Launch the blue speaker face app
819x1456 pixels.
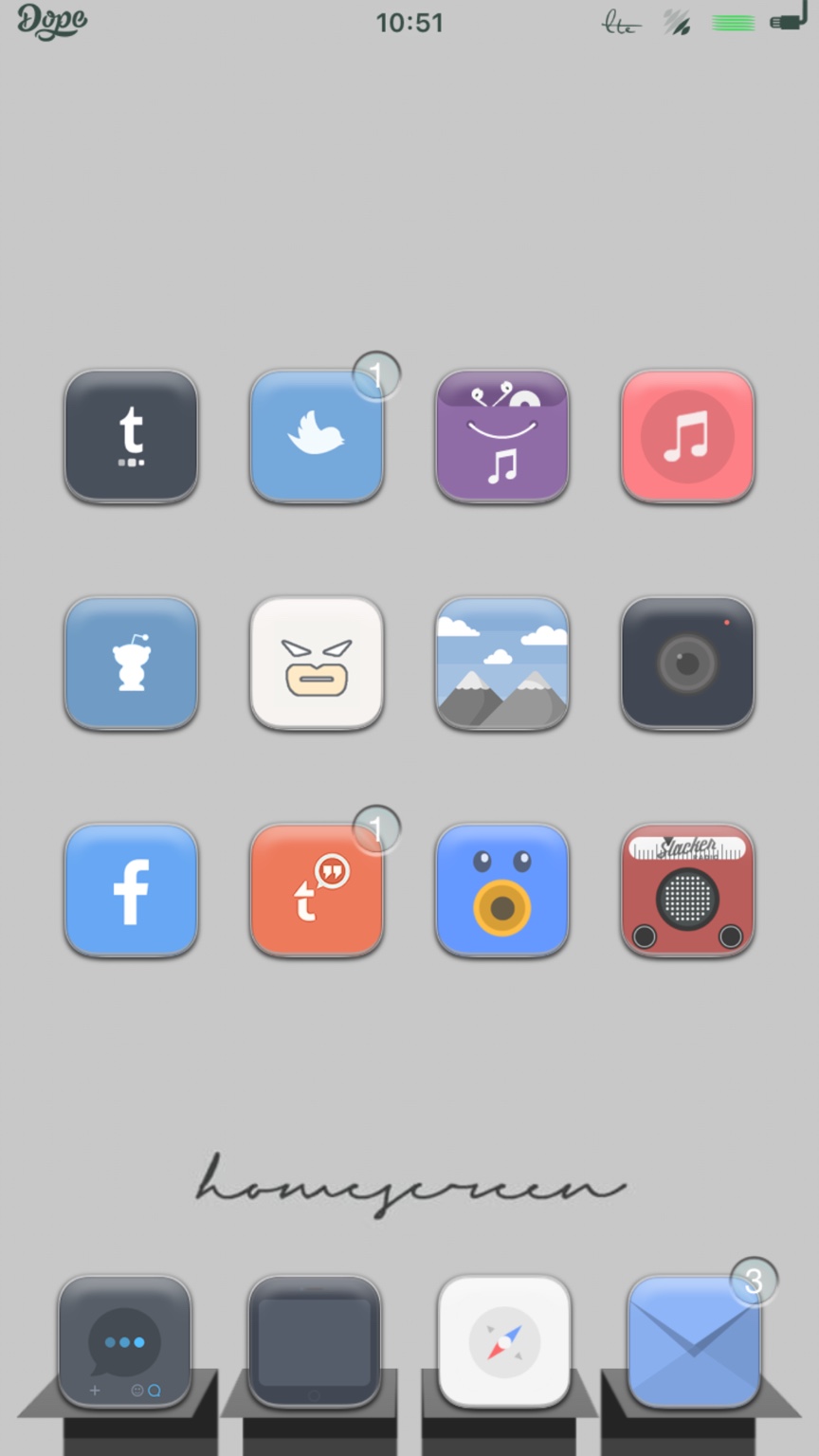coord(502,890)
